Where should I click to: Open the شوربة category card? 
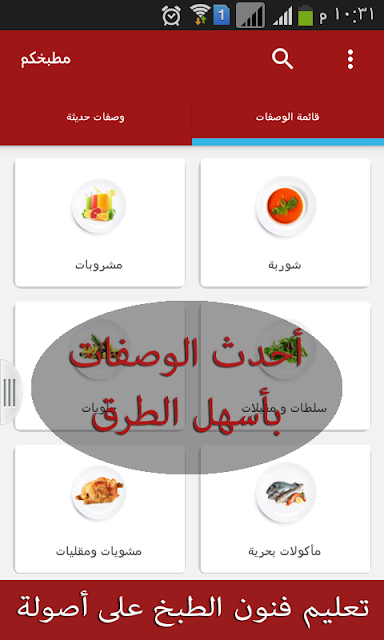[x=285, y=223]
